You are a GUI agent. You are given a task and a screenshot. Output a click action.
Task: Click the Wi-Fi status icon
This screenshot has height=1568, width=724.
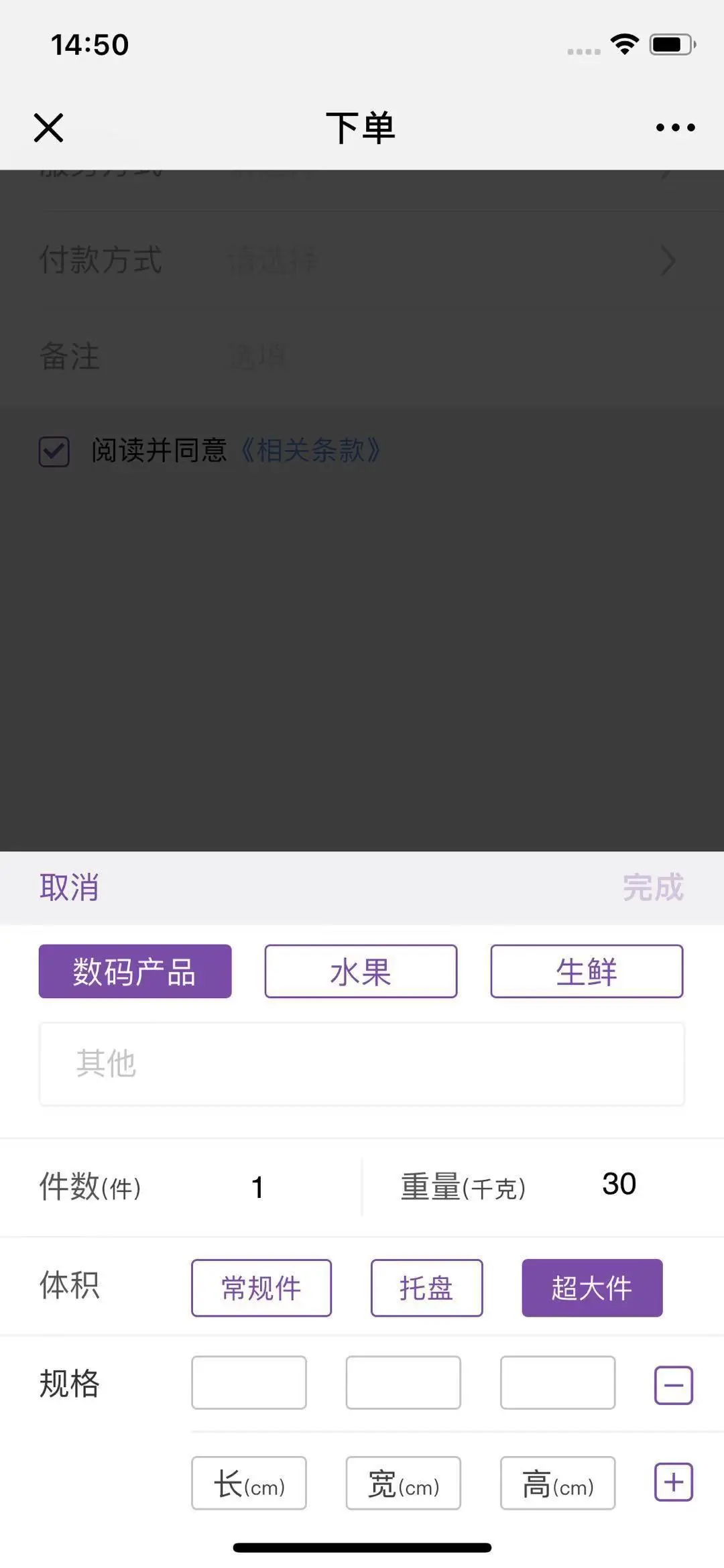[623, 44]
